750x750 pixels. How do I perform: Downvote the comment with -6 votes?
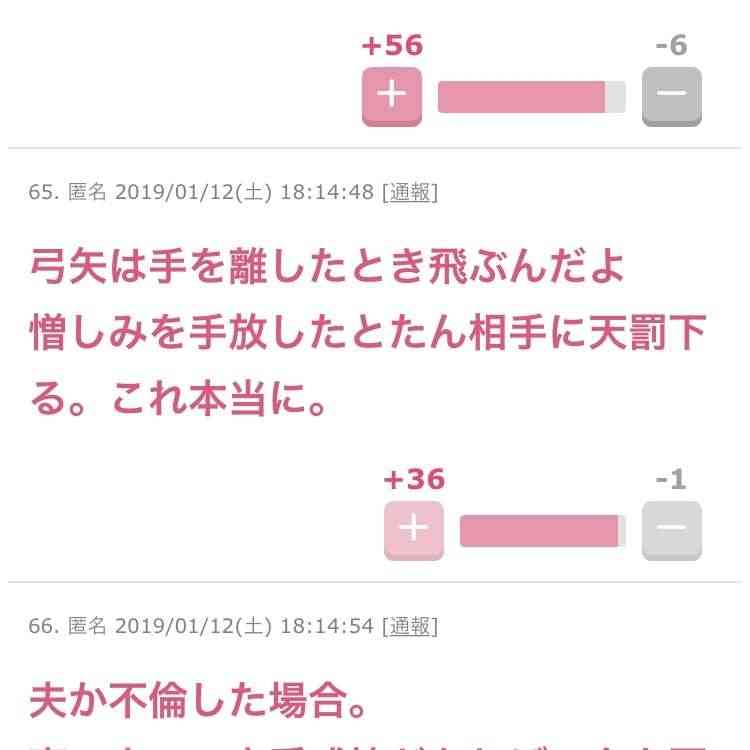(x=671, y=96)
